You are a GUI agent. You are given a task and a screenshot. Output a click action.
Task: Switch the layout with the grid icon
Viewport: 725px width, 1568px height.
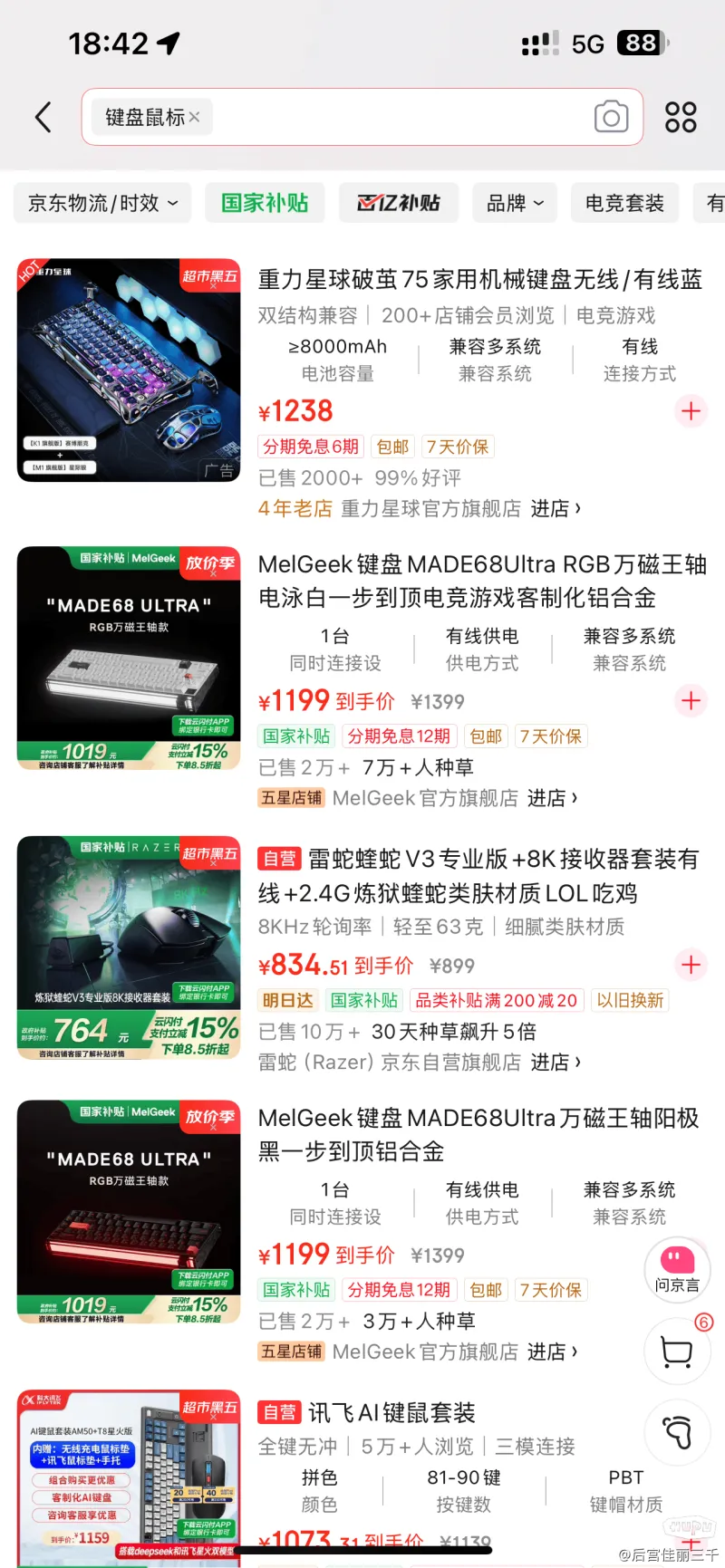pos(681,117)
